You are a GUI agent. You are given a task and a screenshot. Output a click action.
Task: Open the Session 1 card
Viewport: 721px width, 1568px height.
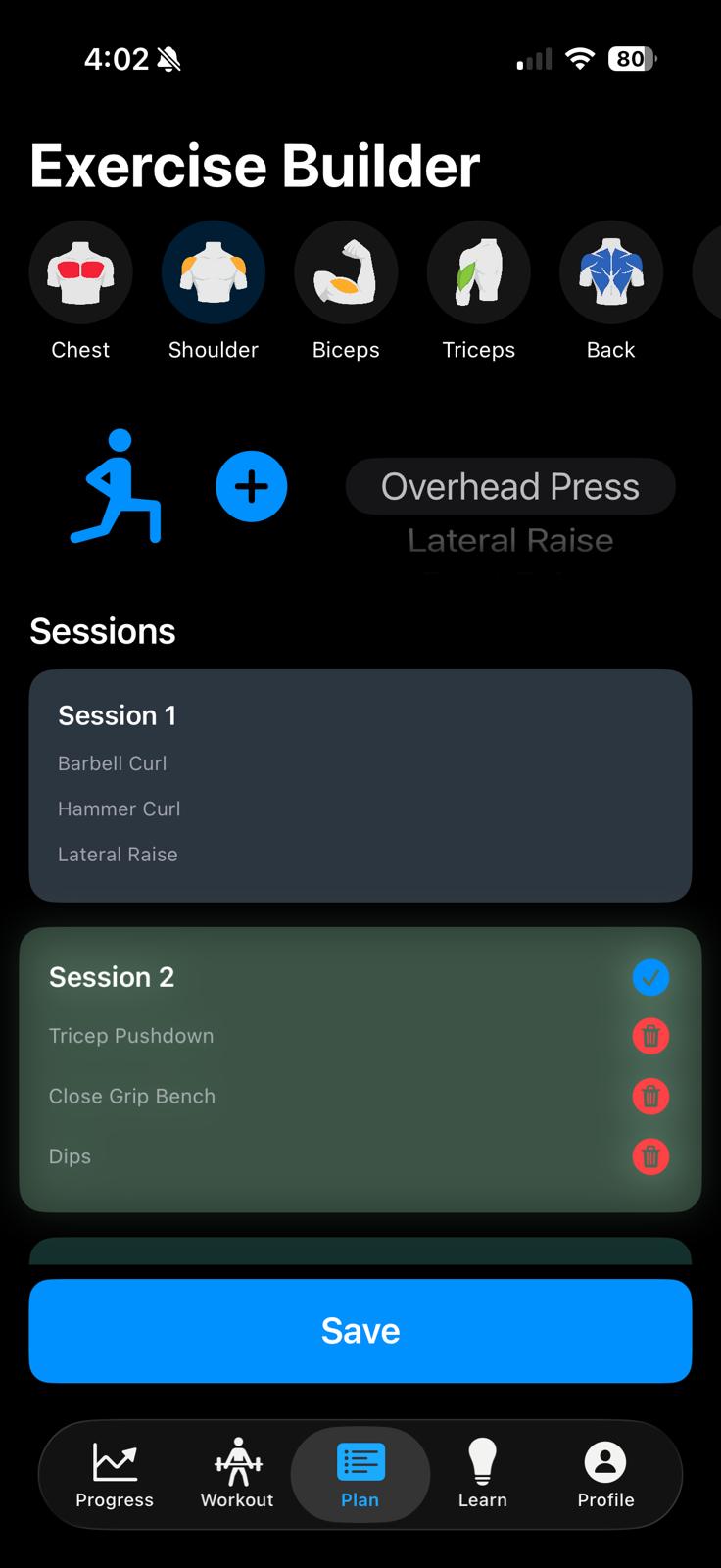pyautogui.click(x=360, y=785)
